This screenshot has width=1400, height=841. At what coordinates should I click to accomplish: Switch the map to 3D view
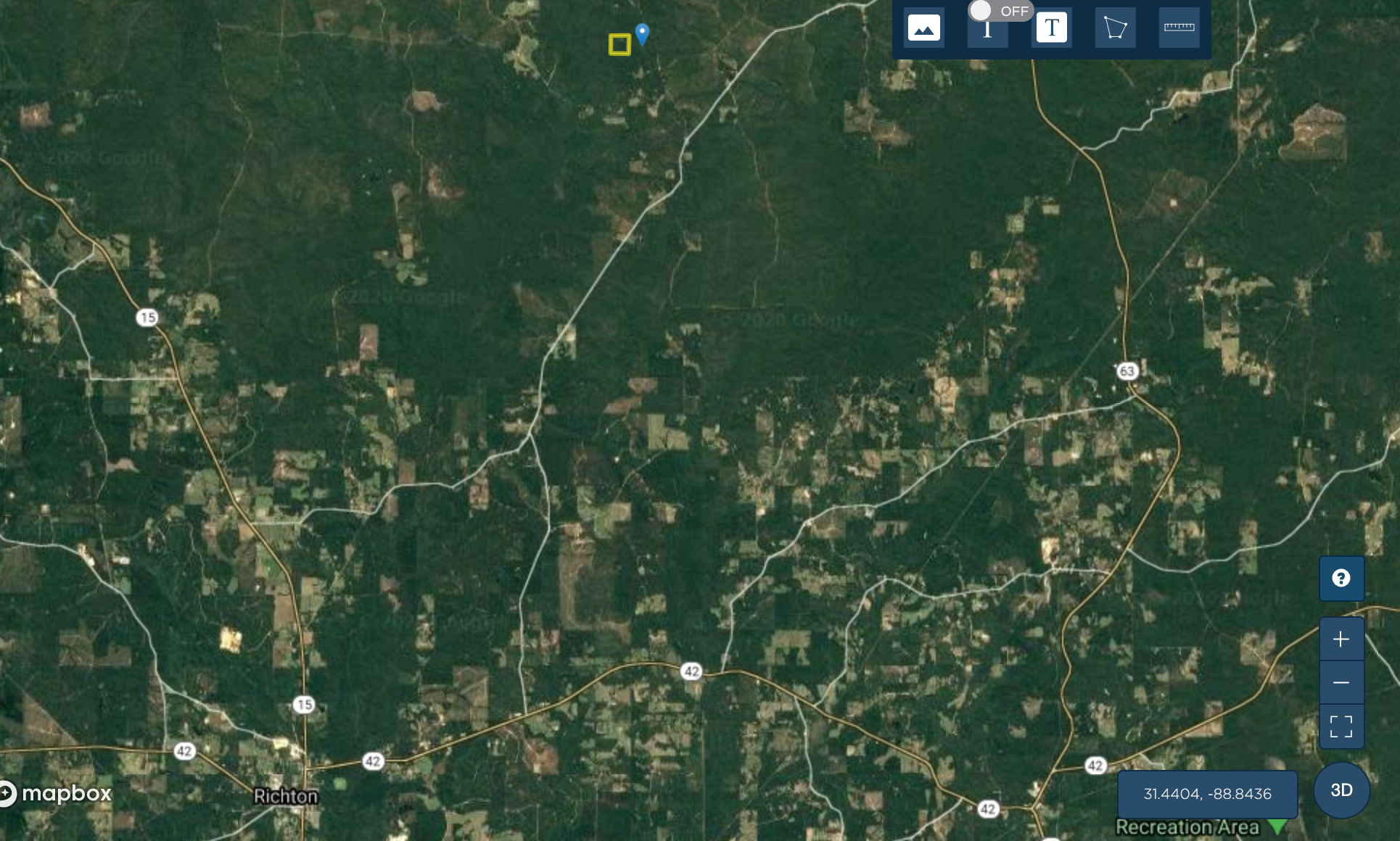(x=1341, y=790)
